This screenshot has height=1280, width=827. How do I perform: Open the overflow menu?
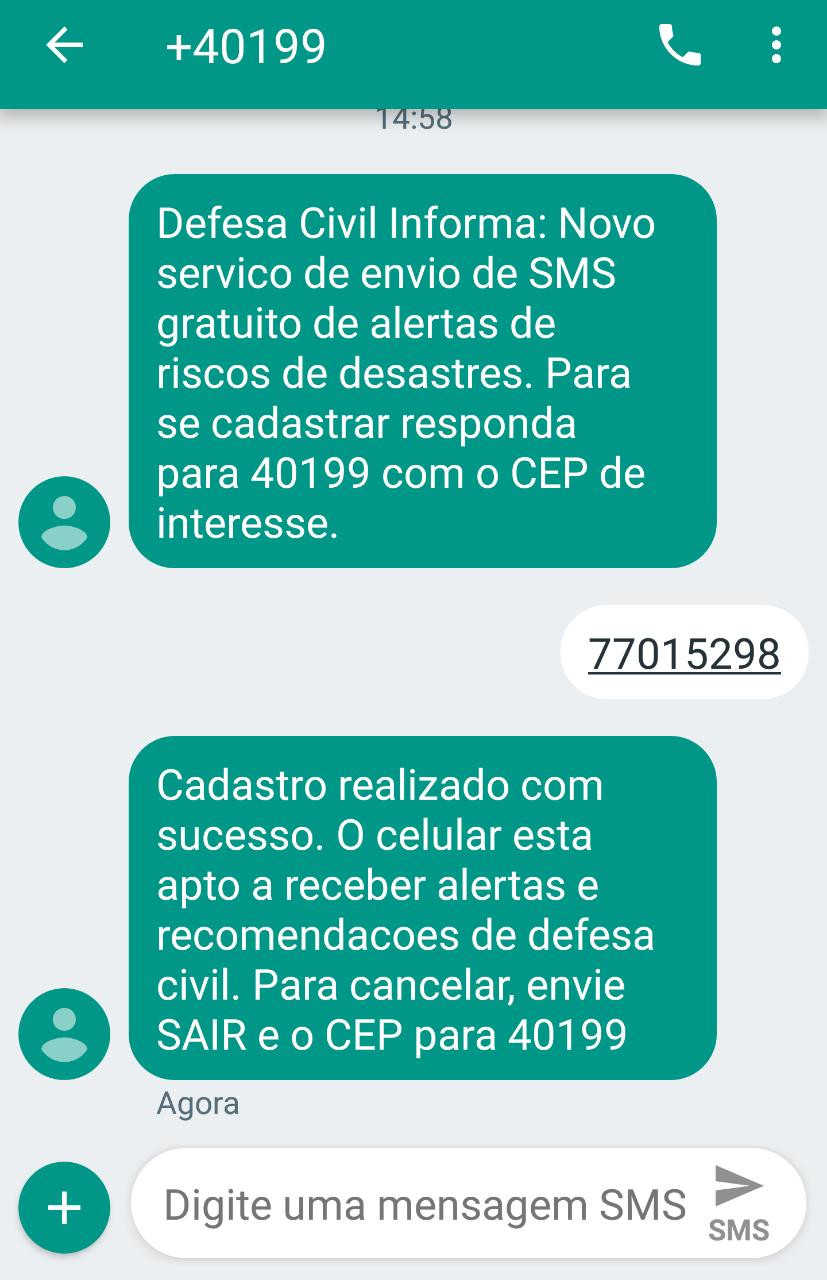(x=776, y=46)
